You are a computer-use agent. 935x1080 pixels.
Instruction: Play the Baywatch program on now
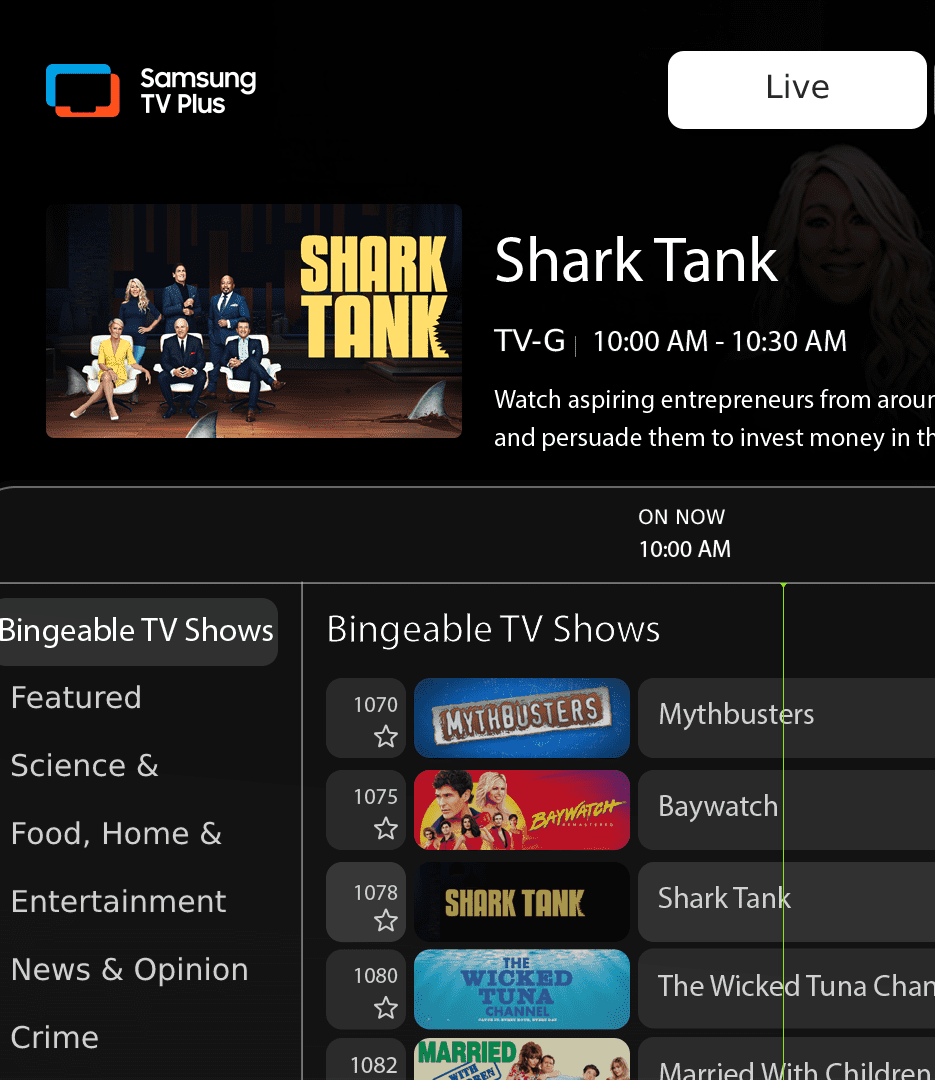(x=786, y=809)
